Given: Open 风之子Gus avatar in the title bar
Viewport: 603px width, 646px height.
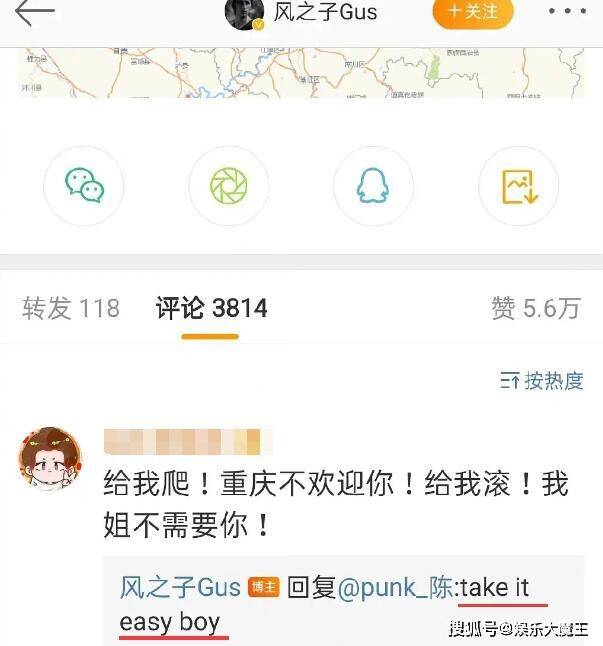Looking at the screenshot, I should coord(245,12).
